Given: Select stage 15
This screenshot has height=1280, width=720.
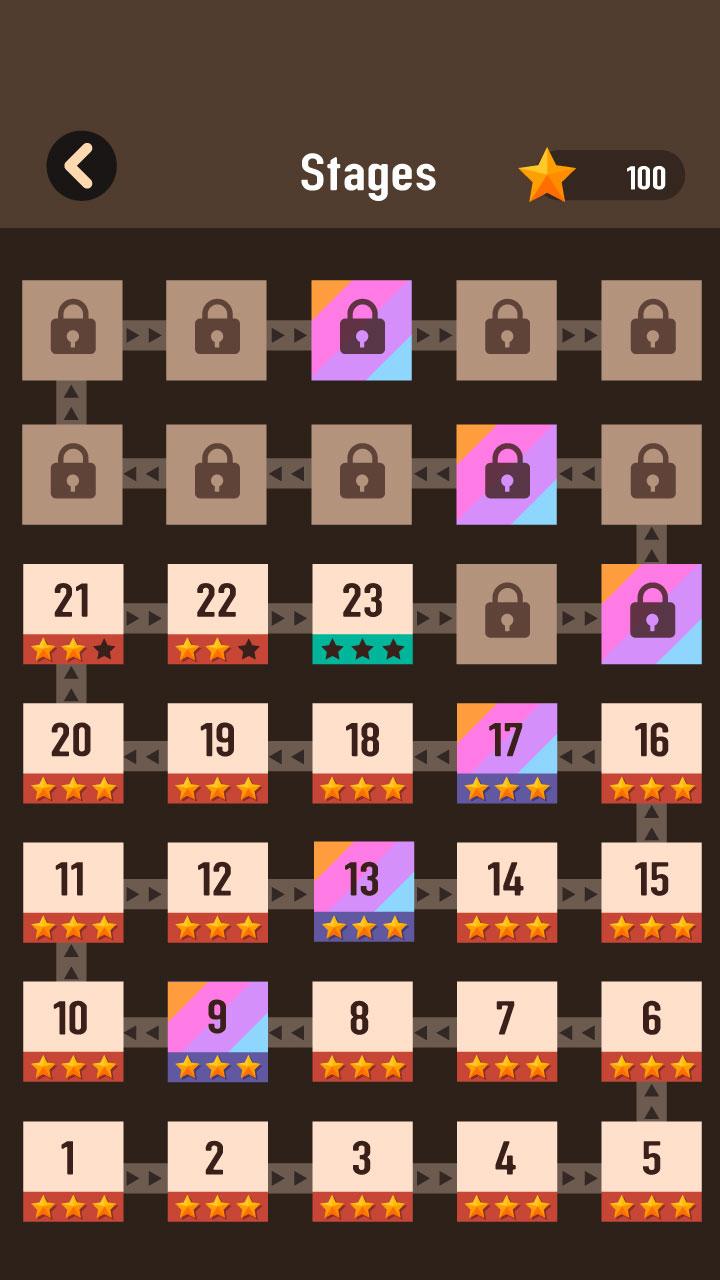Looking at the screenshot, I should [651, 891].
